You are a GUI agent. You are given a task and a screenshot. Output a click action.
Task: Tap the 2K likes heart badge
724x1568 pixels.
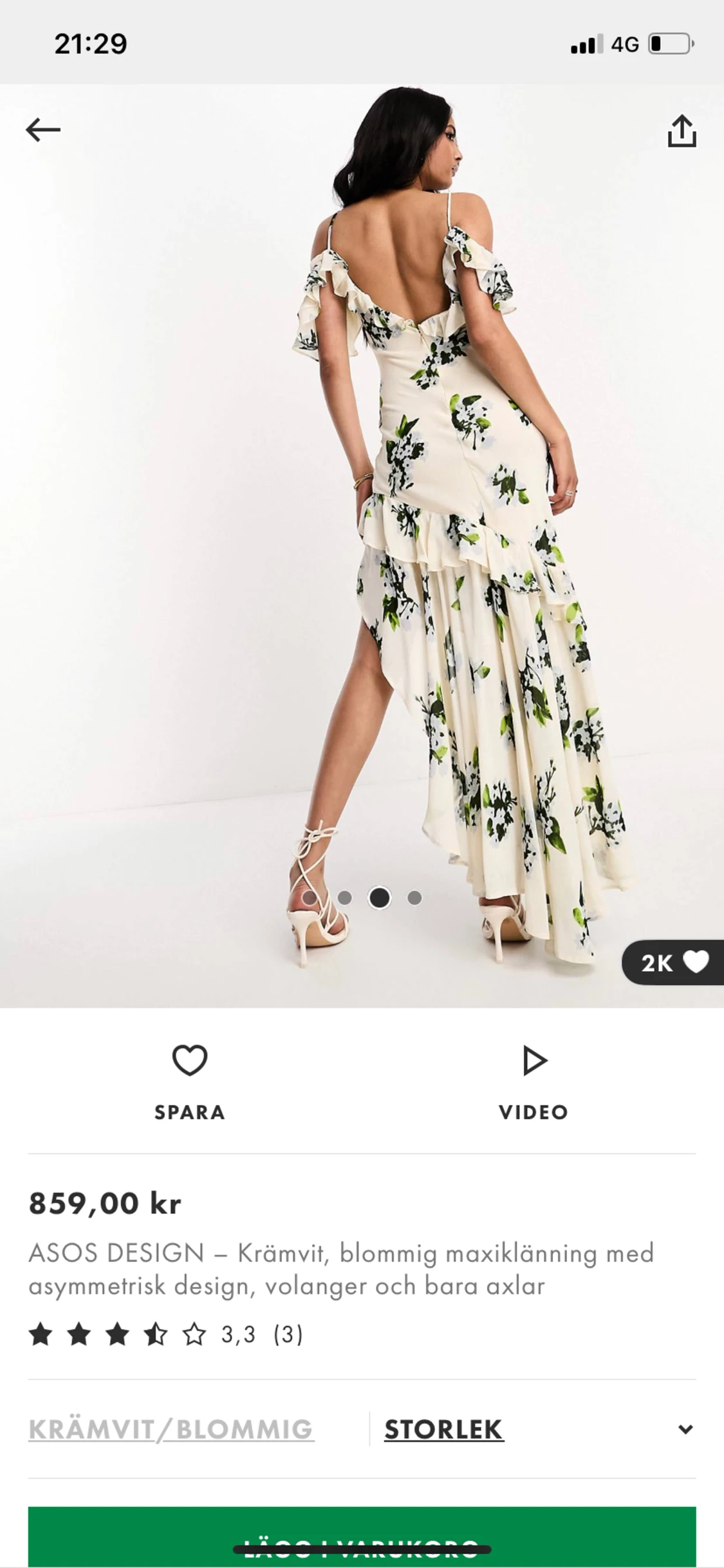pyautogui.click(x=674, y=963)
